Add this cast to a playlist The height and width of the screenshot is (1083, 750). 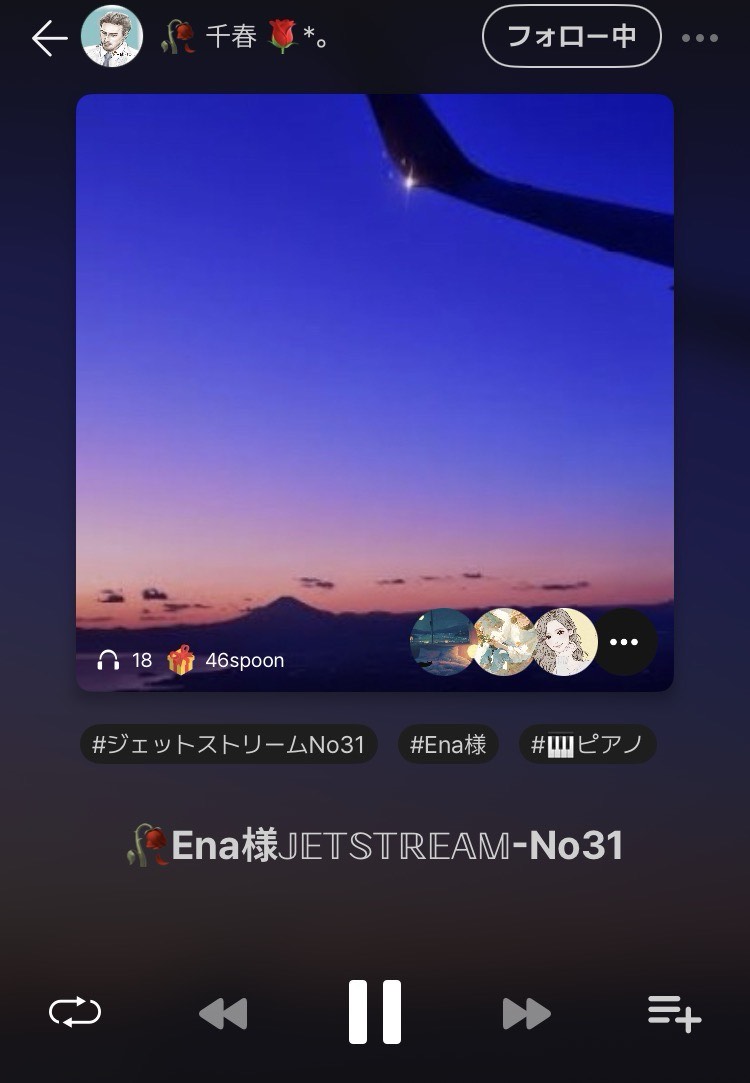[674, 1013]
